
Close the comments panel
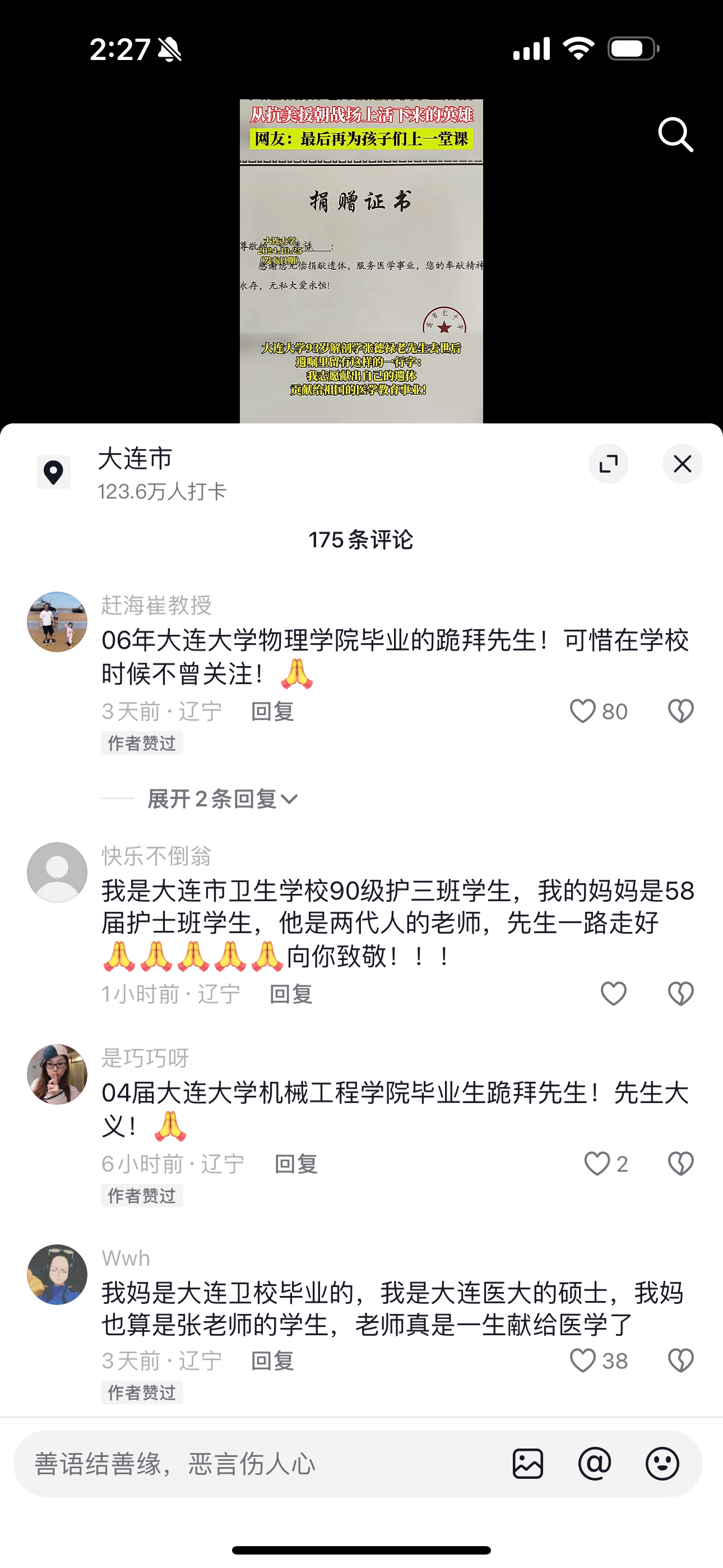(682, 464)
